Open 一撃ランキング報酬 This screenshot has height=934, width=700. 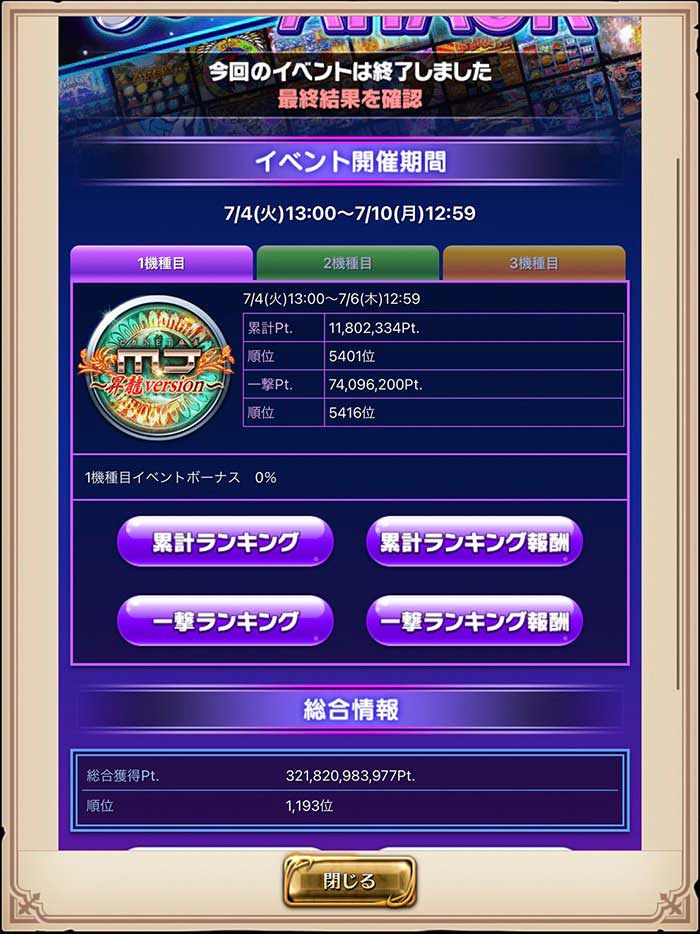(474, 621)
